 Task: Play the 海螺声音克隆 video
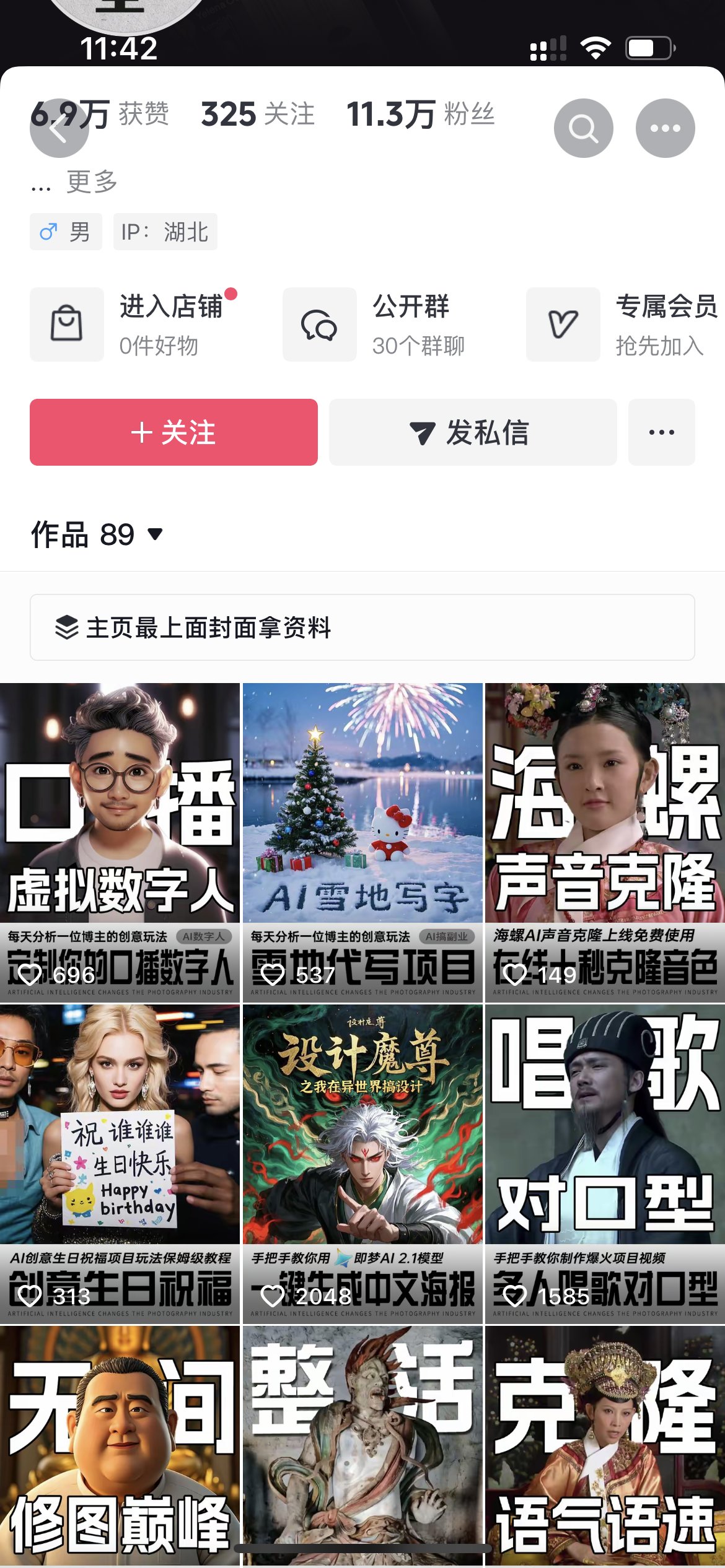[605, 842]
